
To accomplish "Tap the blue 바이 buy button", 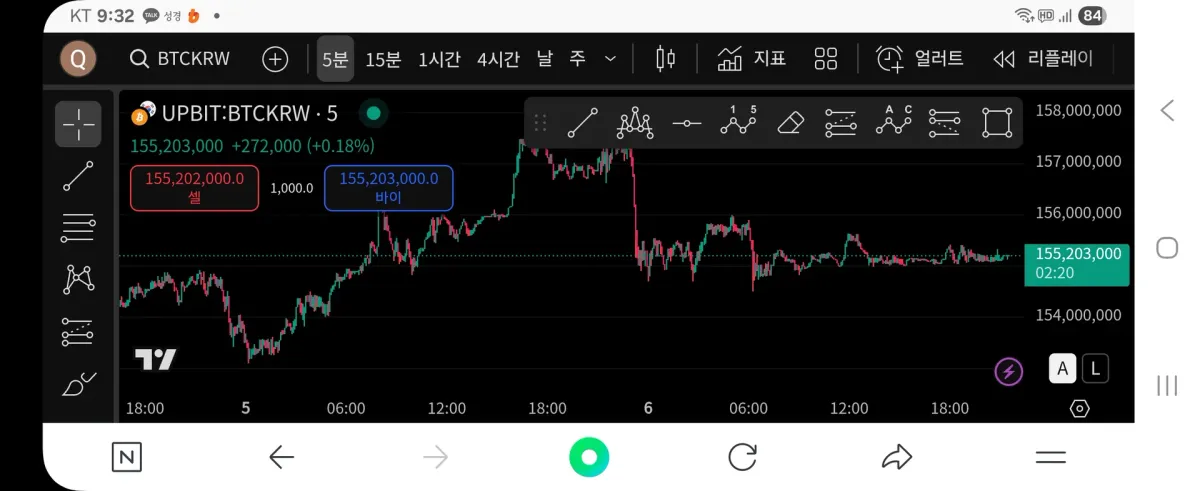I will pos(388,188).
